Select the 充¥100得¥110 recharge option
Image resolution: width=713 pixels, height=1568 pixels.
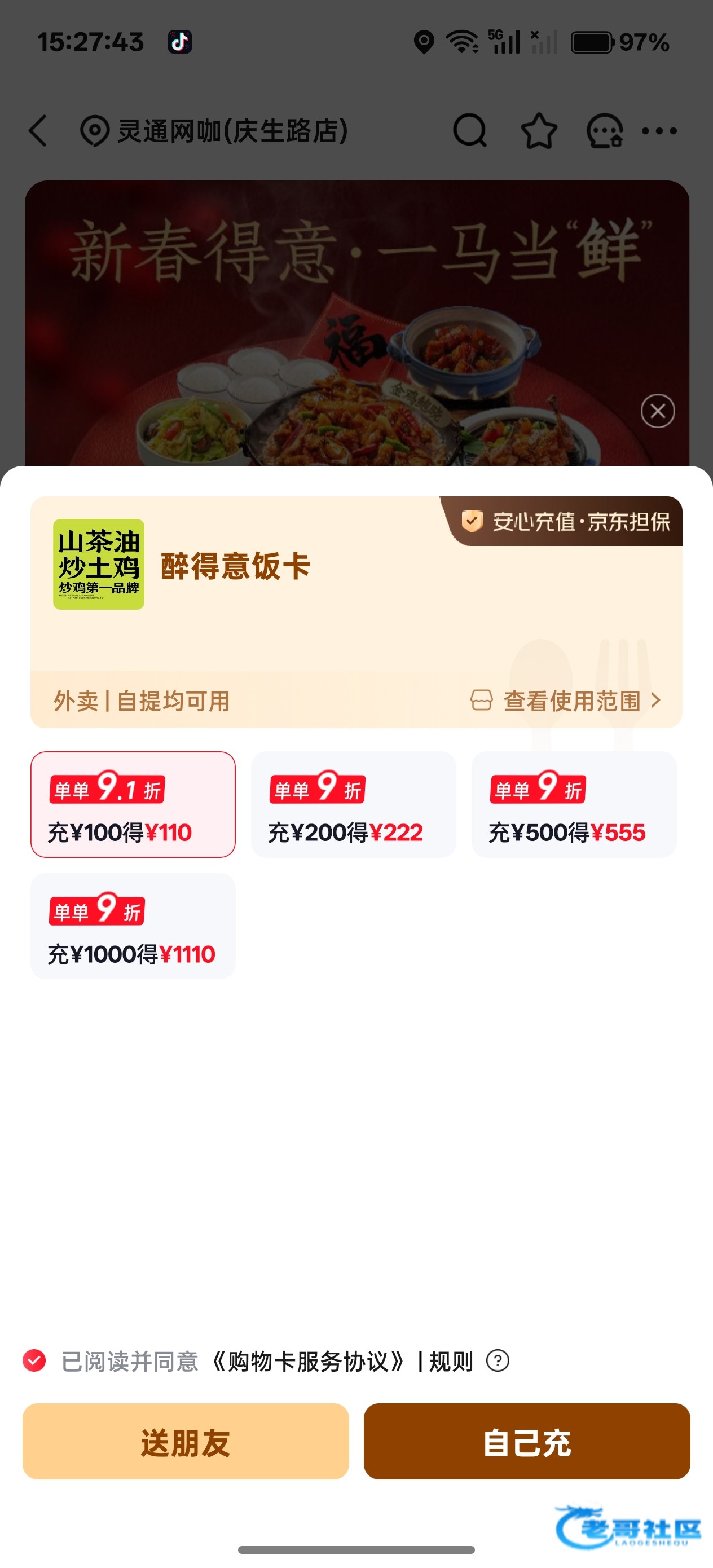pos(133,804)
